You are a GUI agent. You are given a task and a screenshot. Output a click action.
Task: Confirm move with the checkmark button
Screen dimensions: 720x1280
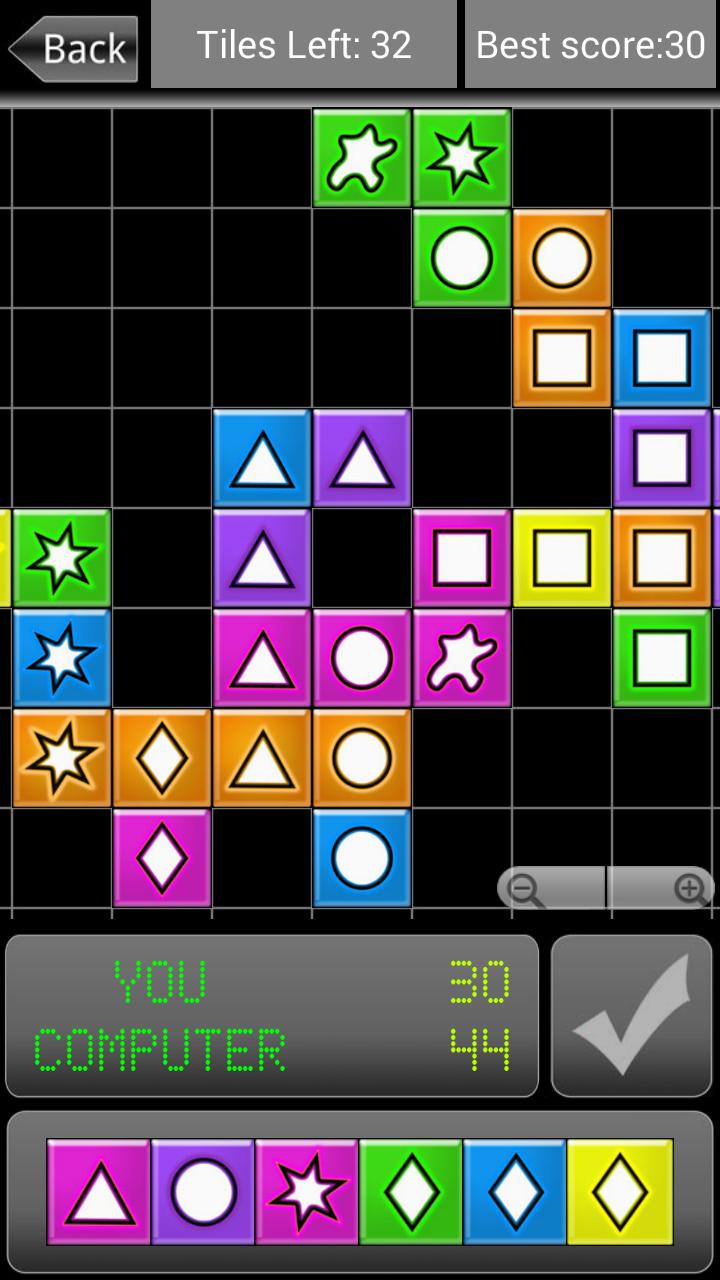pos(632,1016)
